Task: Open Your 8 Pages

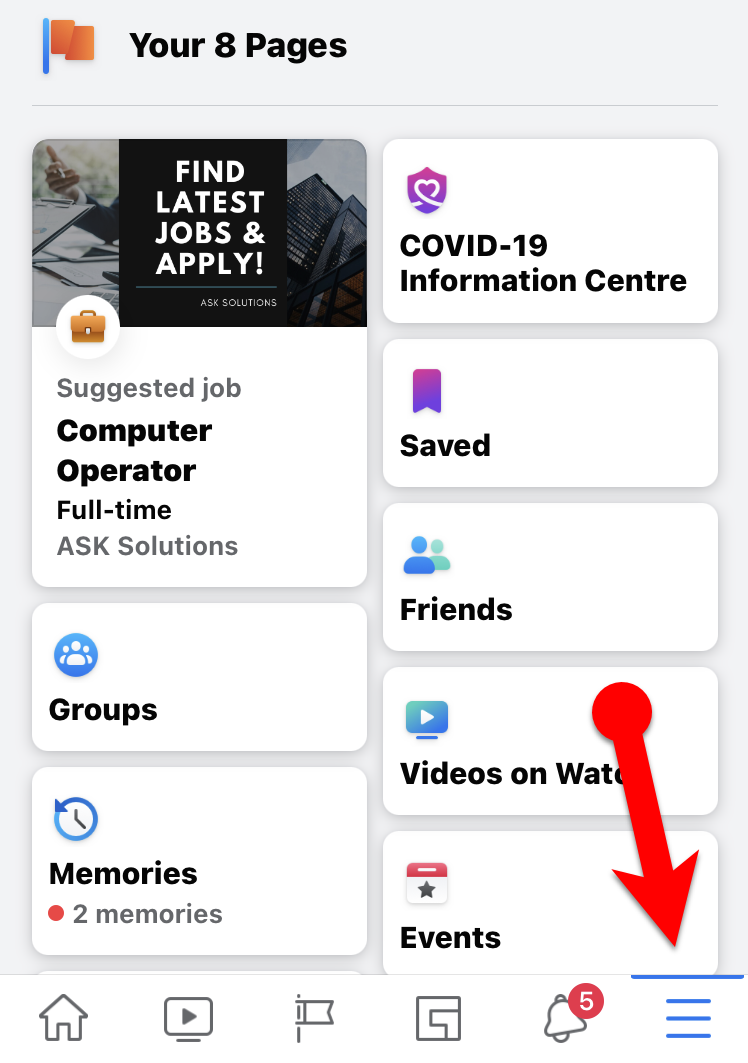Action: point(237,46)
